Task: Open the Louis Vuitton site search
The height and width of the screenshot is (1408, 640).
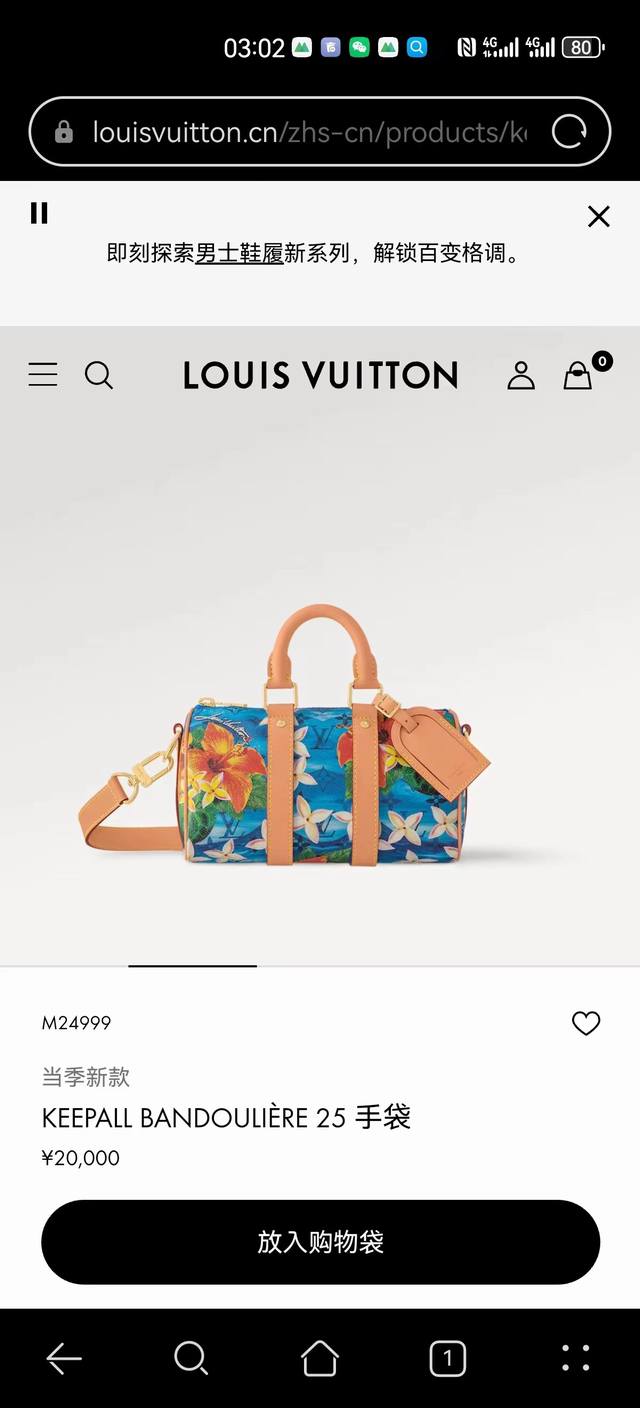Action: [x=98, y=375]
